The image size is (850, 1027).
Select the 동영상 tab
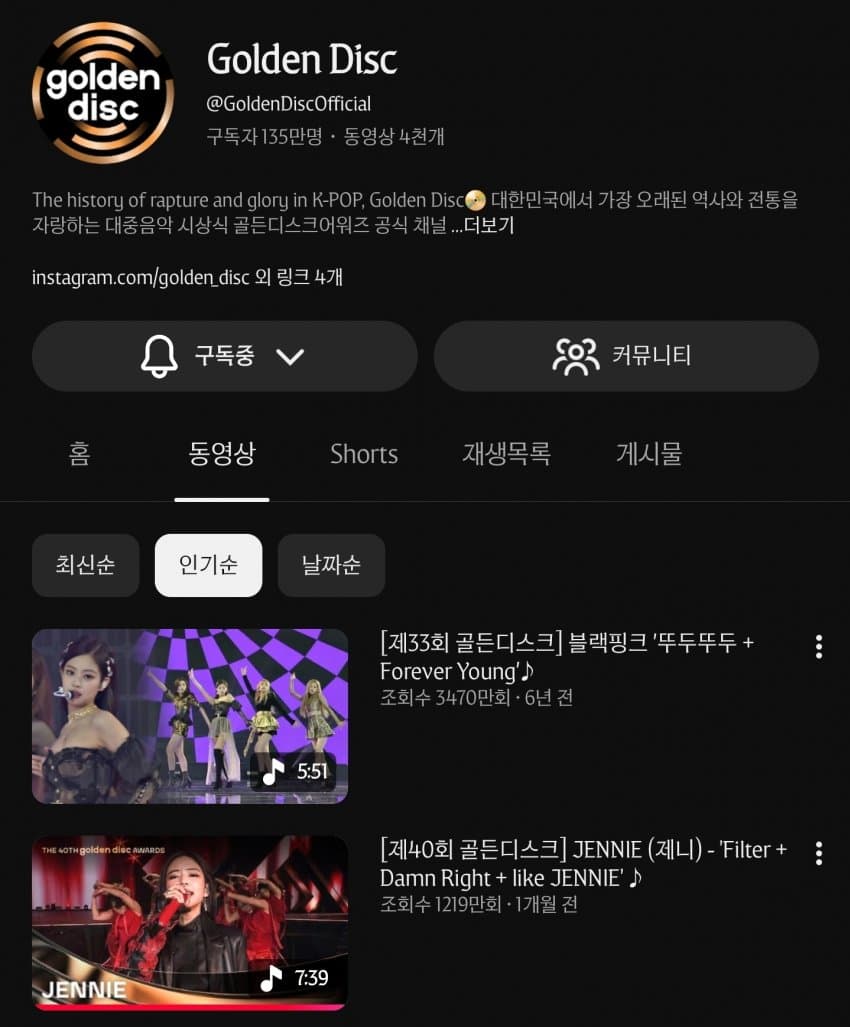(x=222, y=454)
